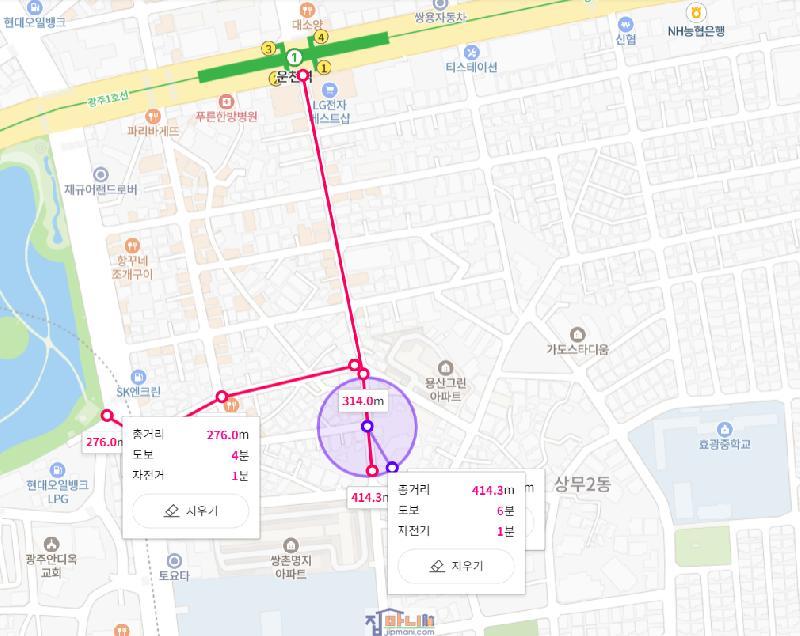
Task: Tap the NH농협은행 bank marker
Action: click(683, 16)
